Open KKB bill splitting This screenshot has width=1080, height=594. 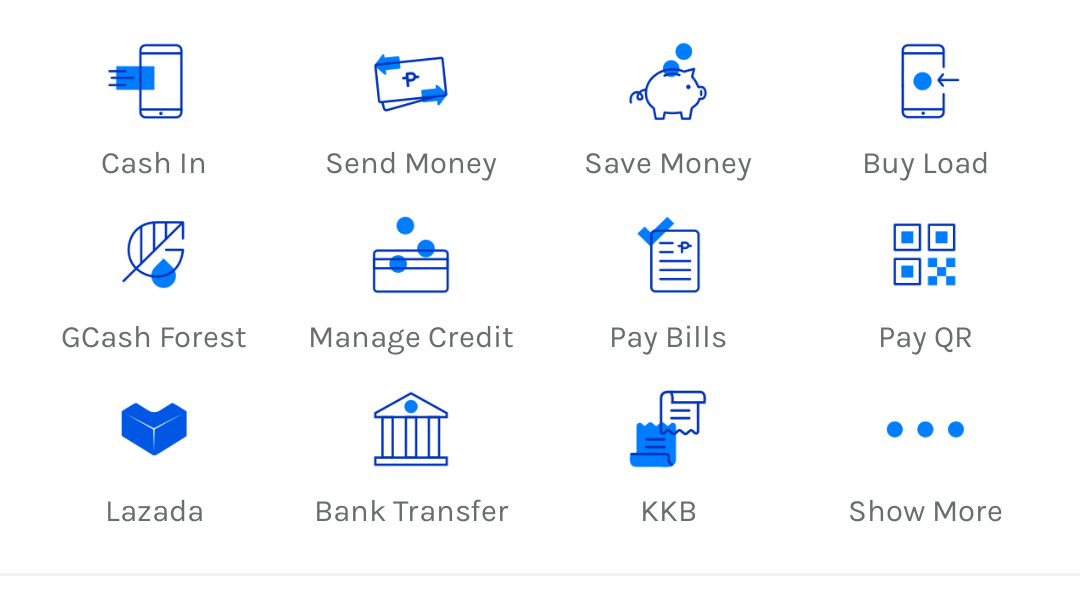(668, 430)
